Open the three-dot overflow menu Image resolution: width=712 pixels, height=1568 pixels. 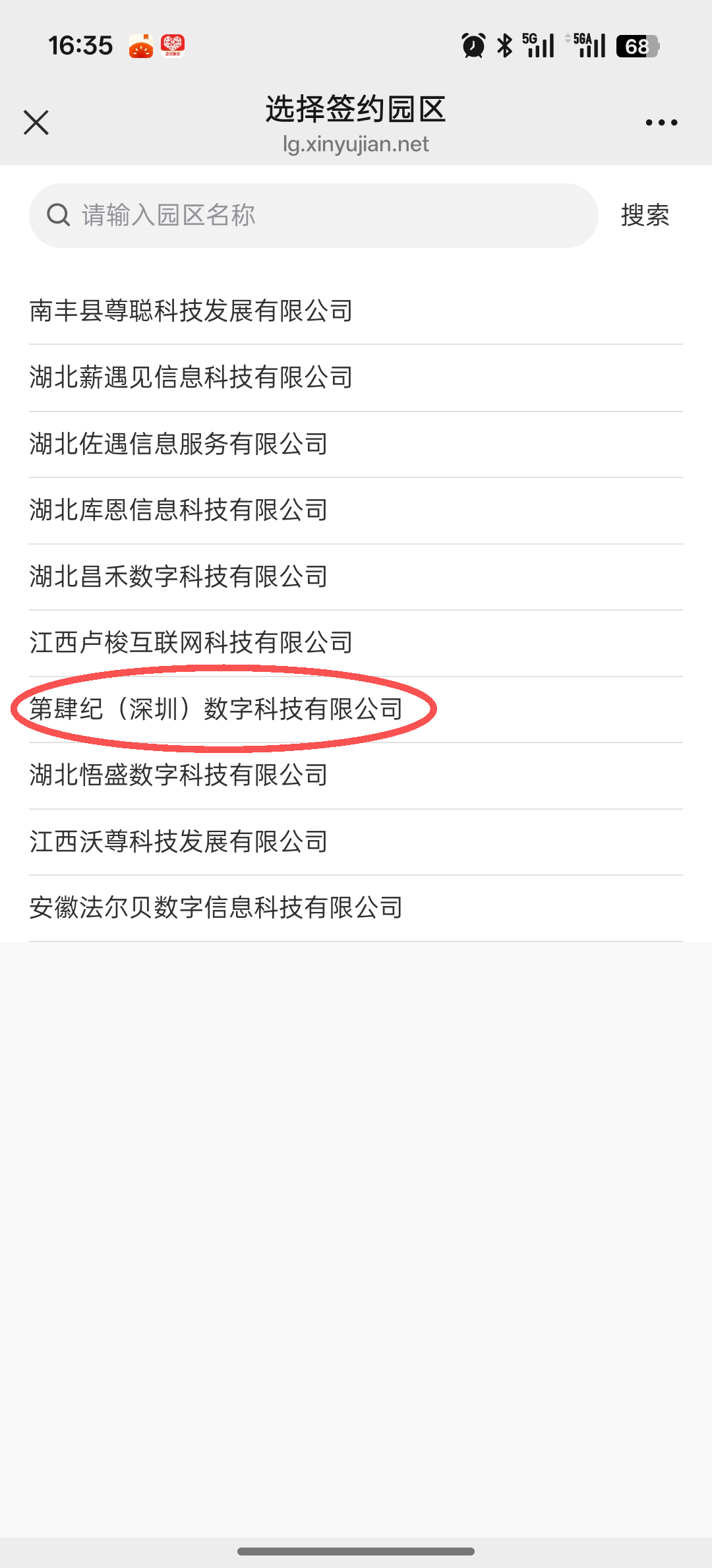click(x=661, y=123)
